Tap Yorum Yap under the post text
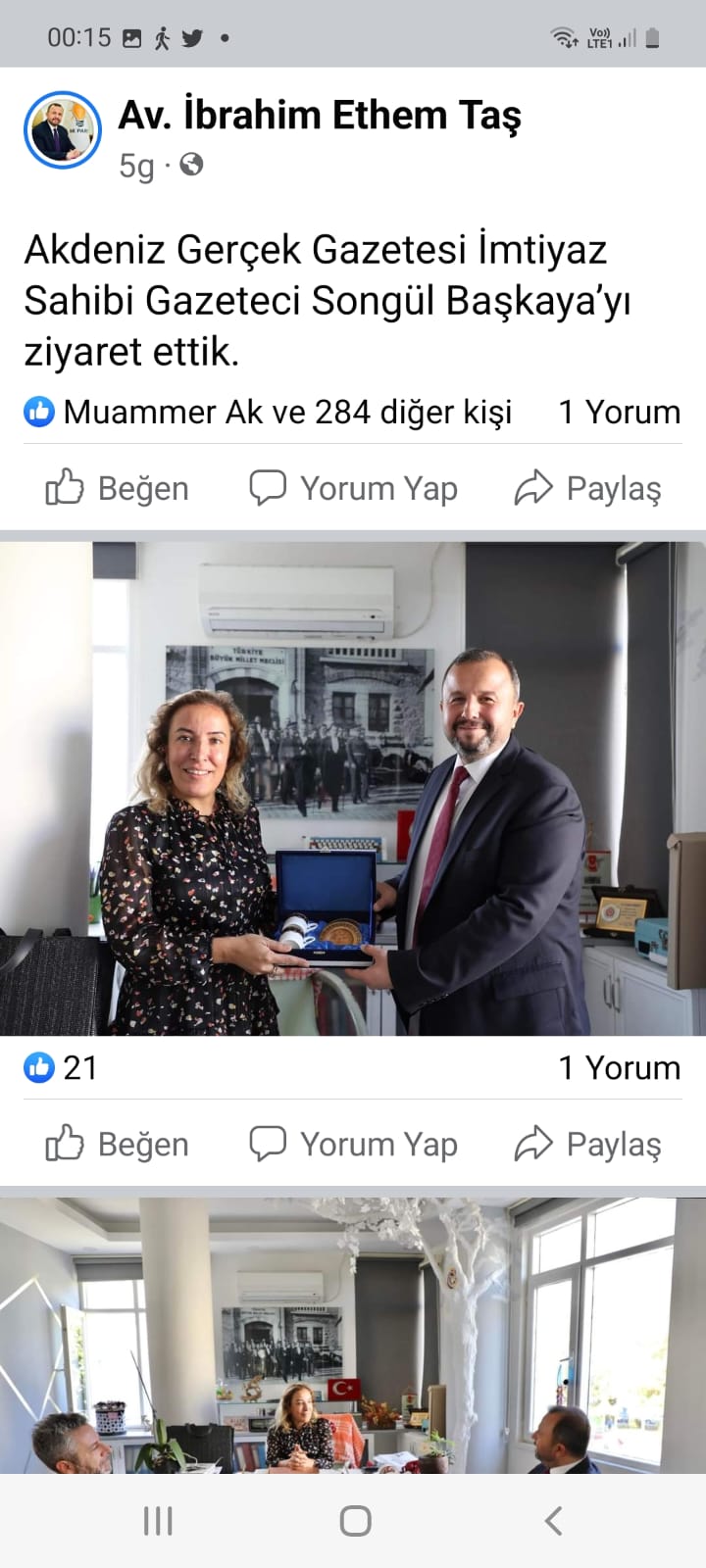This screenshot has width=706, height=1568. (x=354, y=488)
